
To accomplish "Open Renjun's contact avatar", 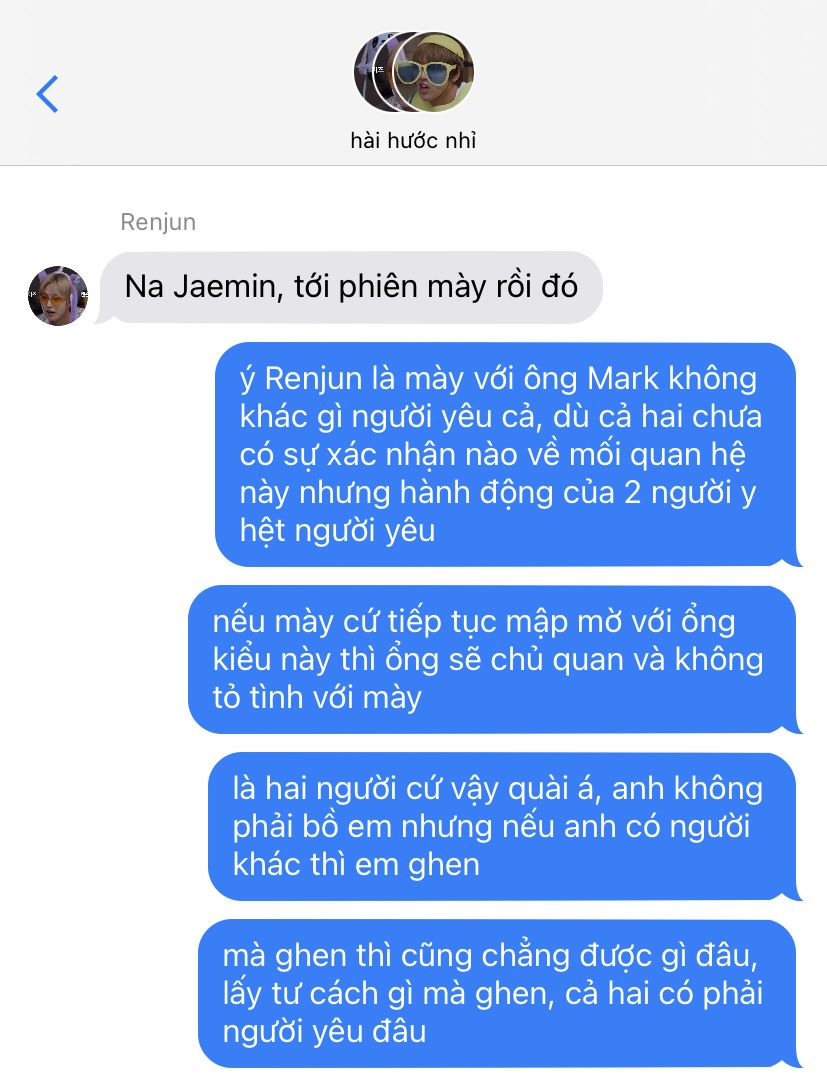I will pos(58,296).
